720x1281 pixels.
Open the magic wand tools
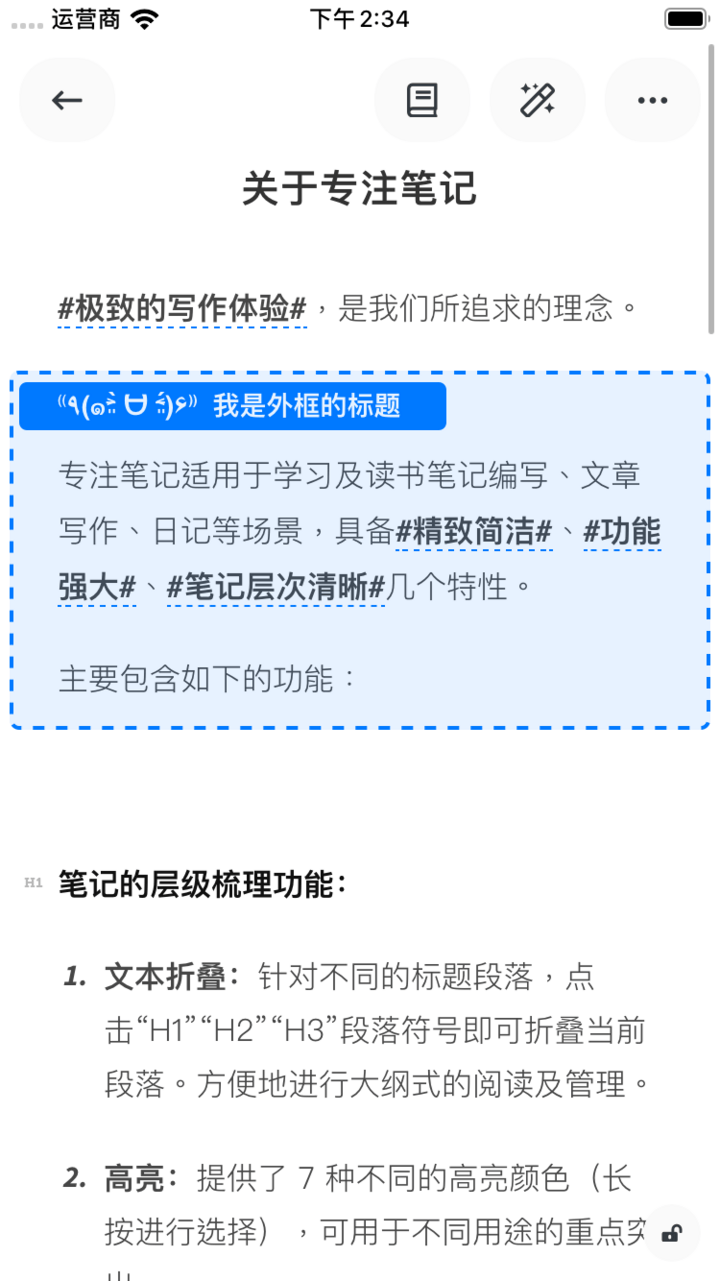tap(537, 100)
